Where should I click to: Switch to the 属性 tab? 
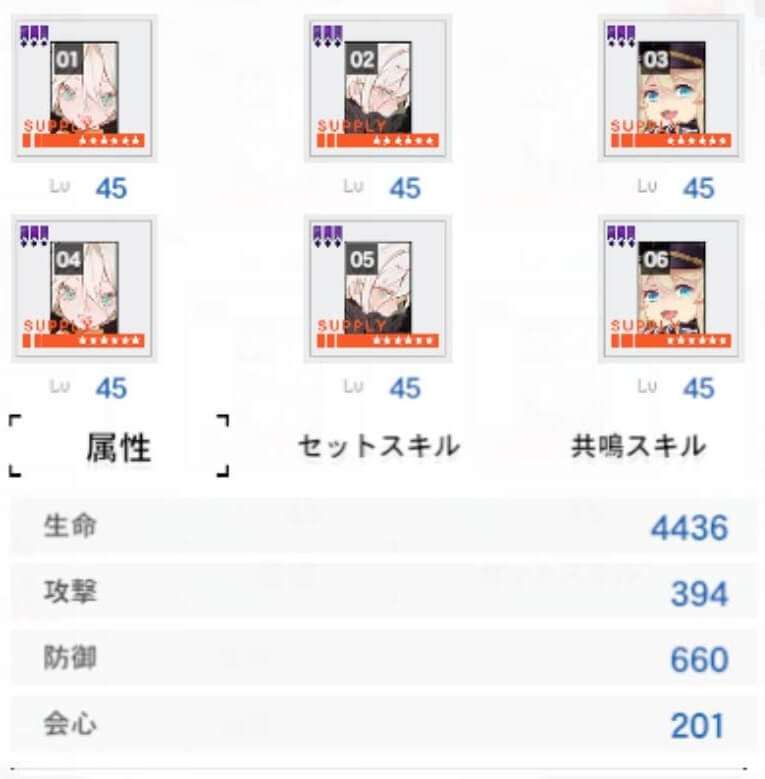click(119, 447)
